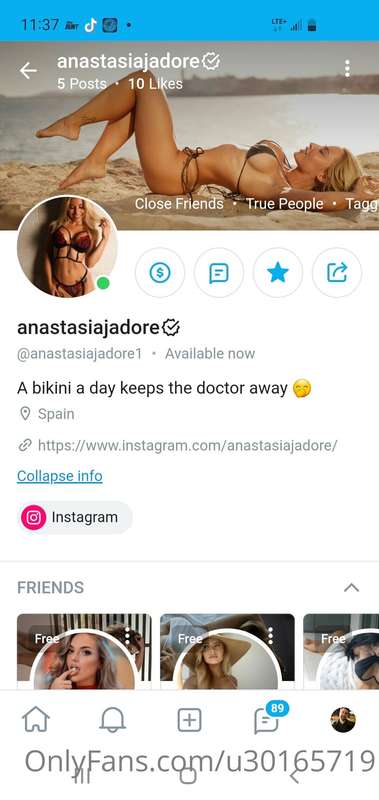The image size is (379, 800).
Task: Send a tip with the dollar icon
Action: click(160, 273)
